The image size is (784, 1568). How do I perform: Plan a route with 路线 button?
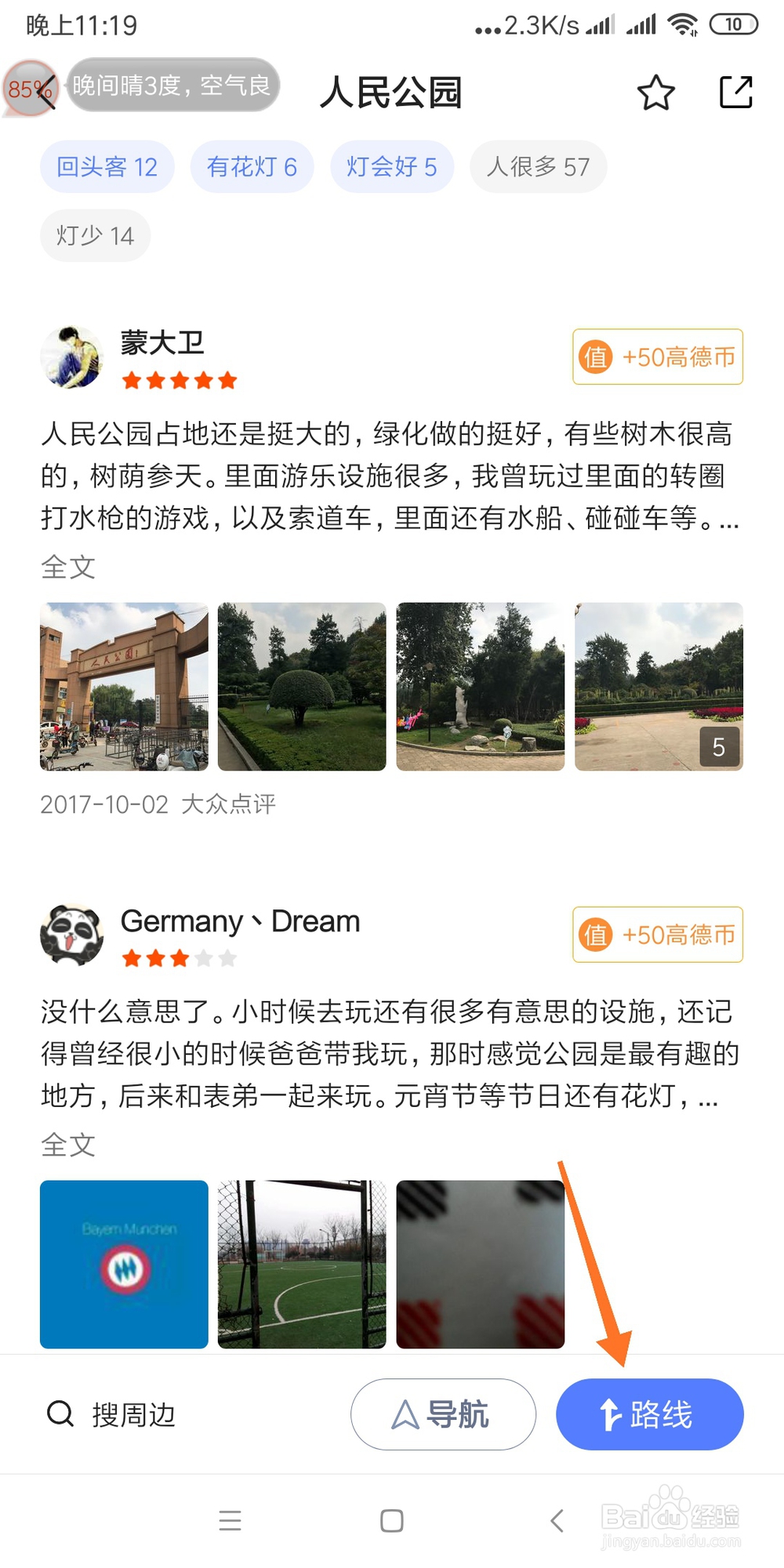coord(649,1415)
